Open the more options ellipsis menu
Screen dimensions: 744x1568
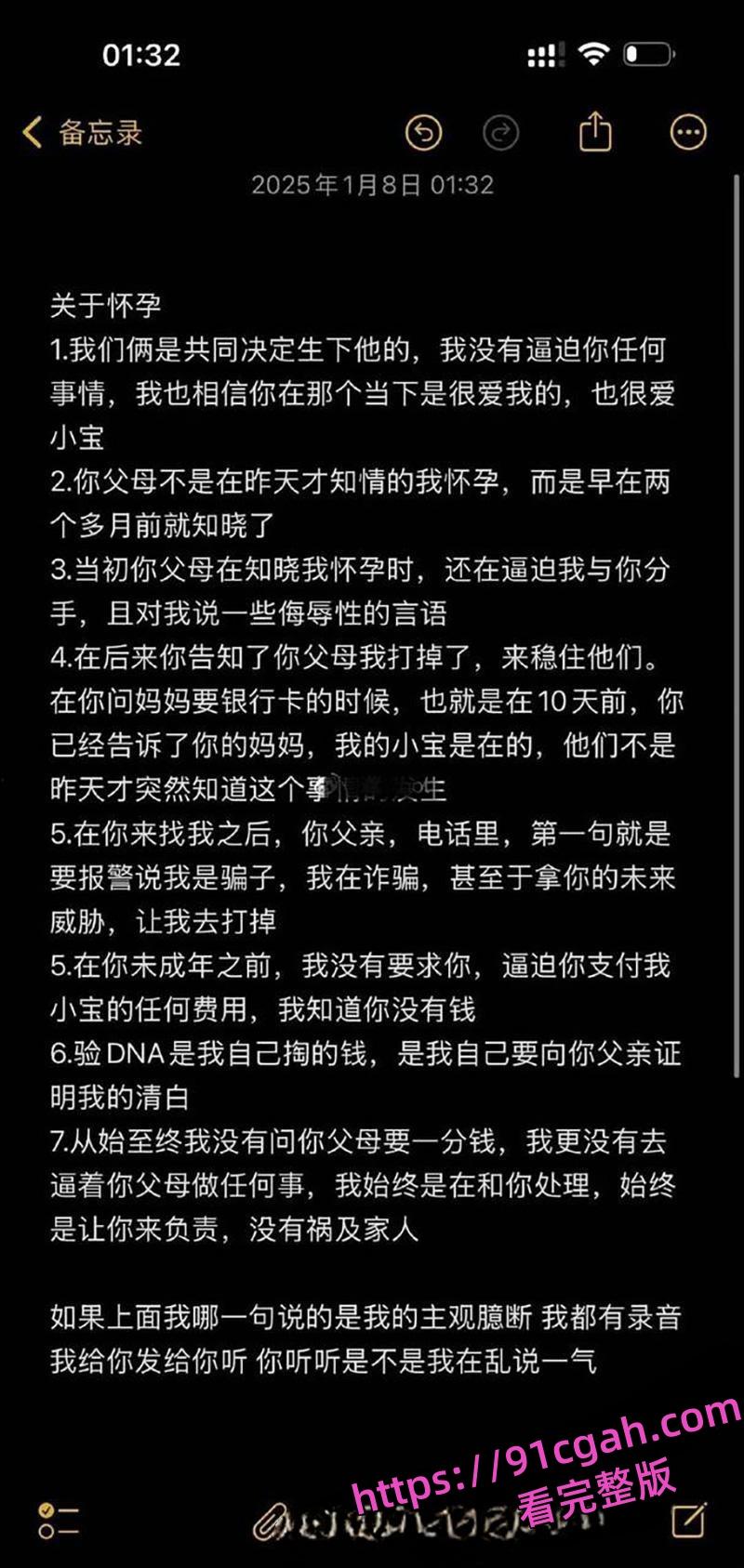(686, 132)
